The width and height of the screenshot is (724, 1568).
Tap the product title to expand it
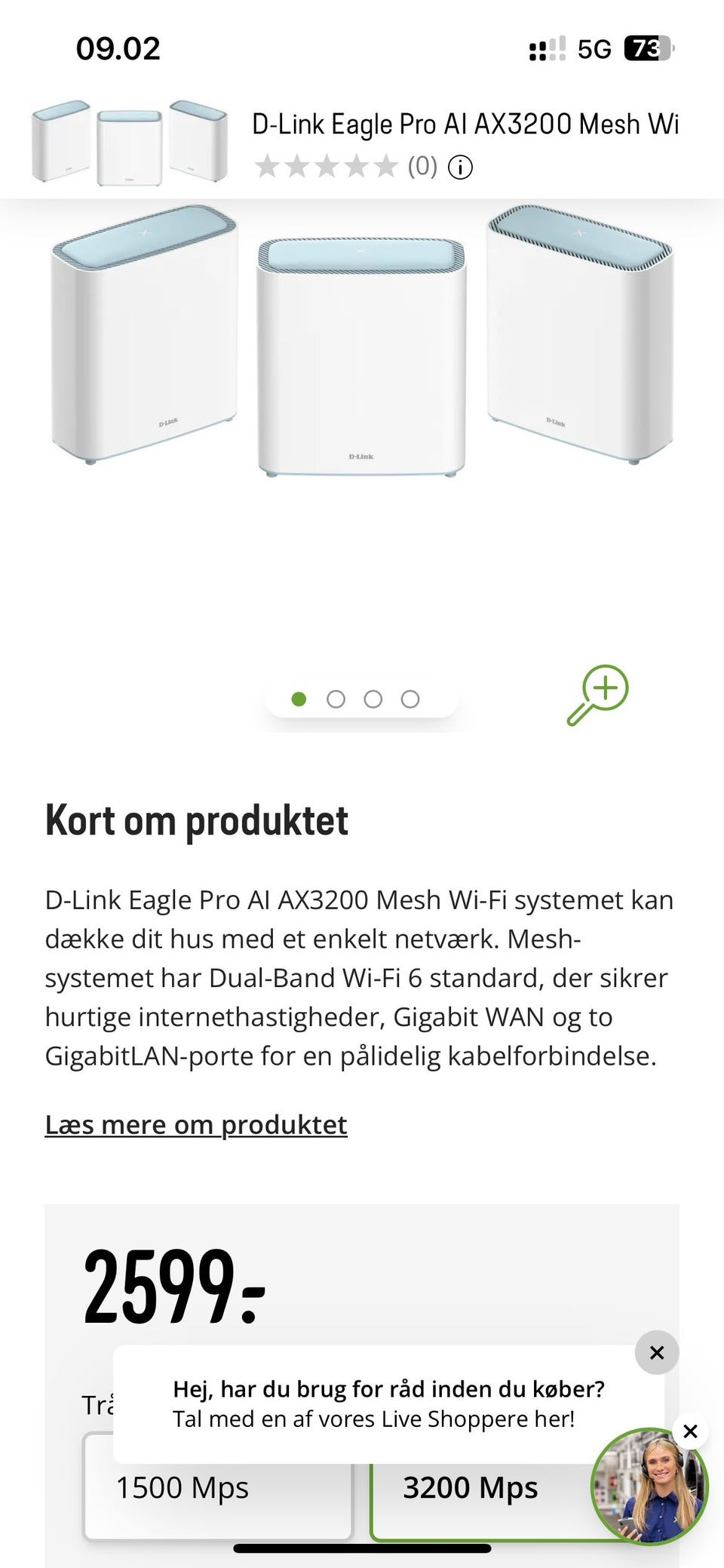pyautogui.click(x=466, y=123)
